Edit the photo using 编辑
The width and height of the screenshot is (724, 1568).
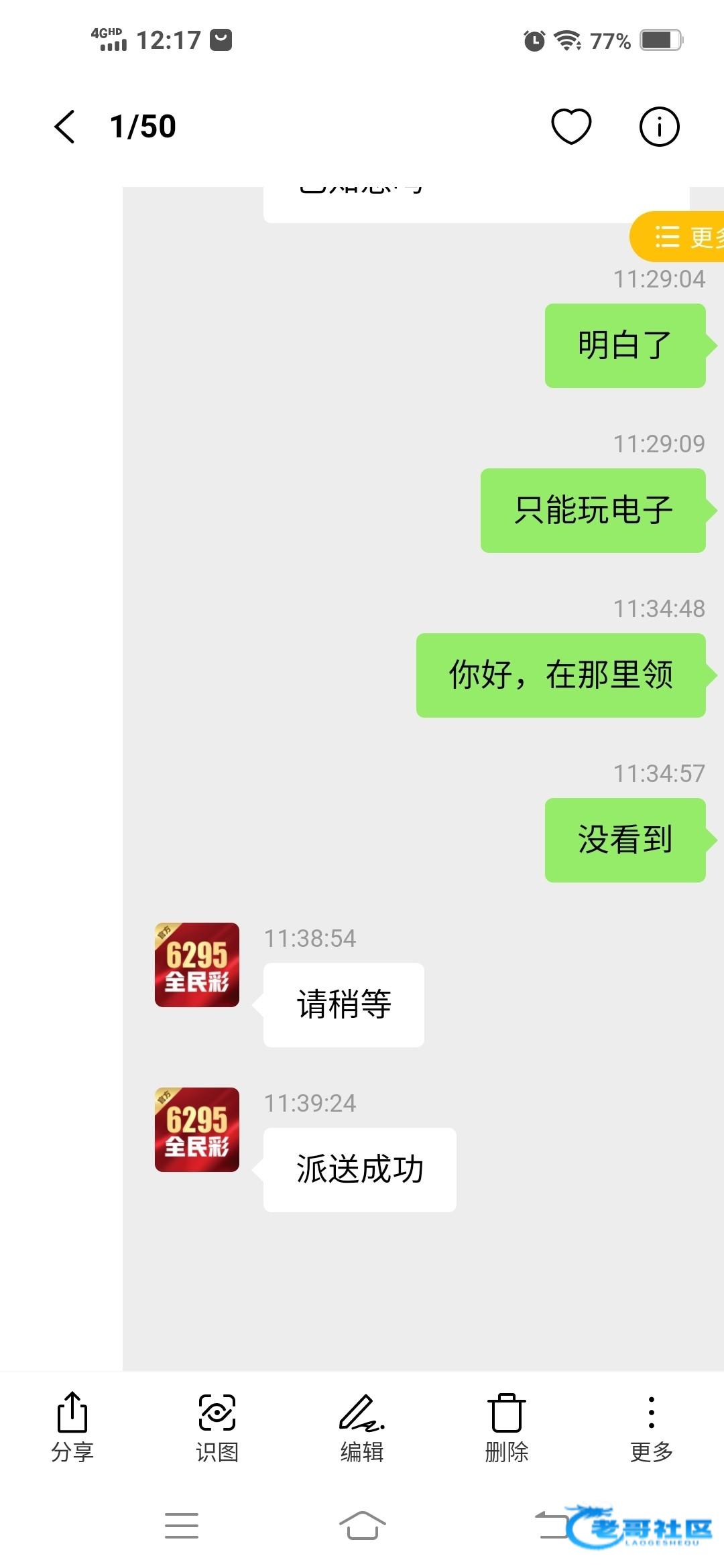tap(362, 1425)
